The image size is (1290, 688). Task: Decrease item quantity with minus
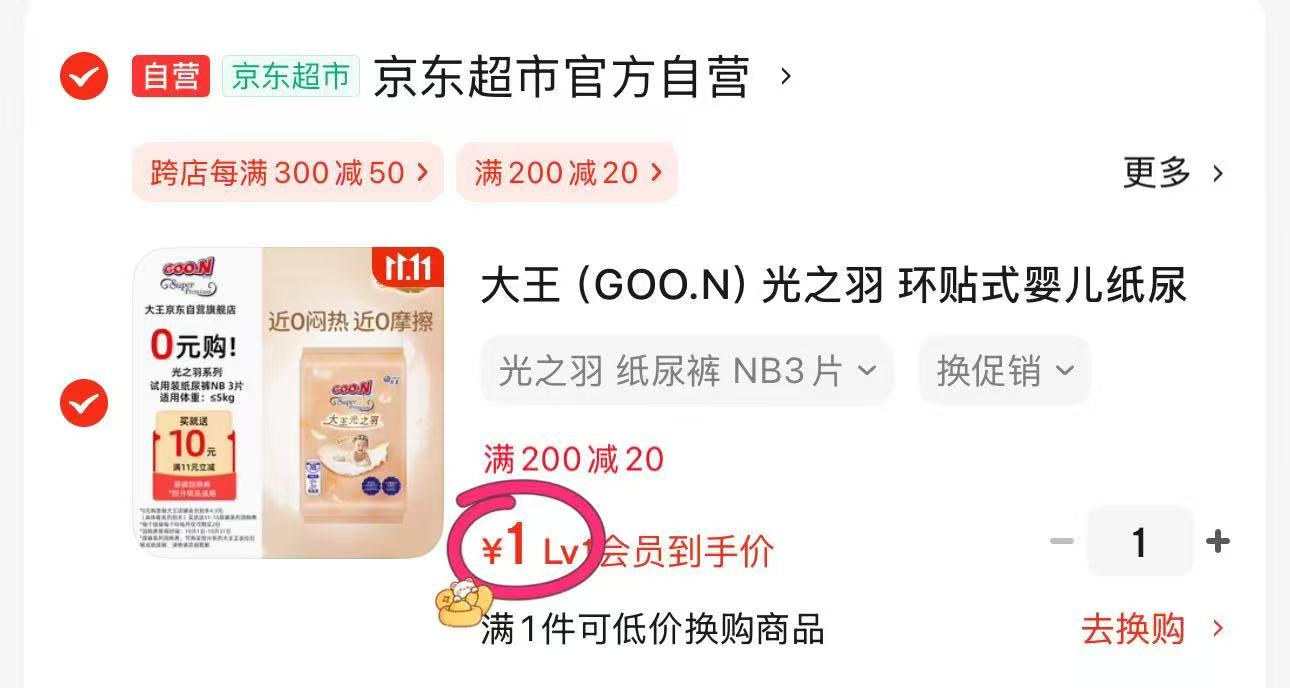click(1061, 542)
